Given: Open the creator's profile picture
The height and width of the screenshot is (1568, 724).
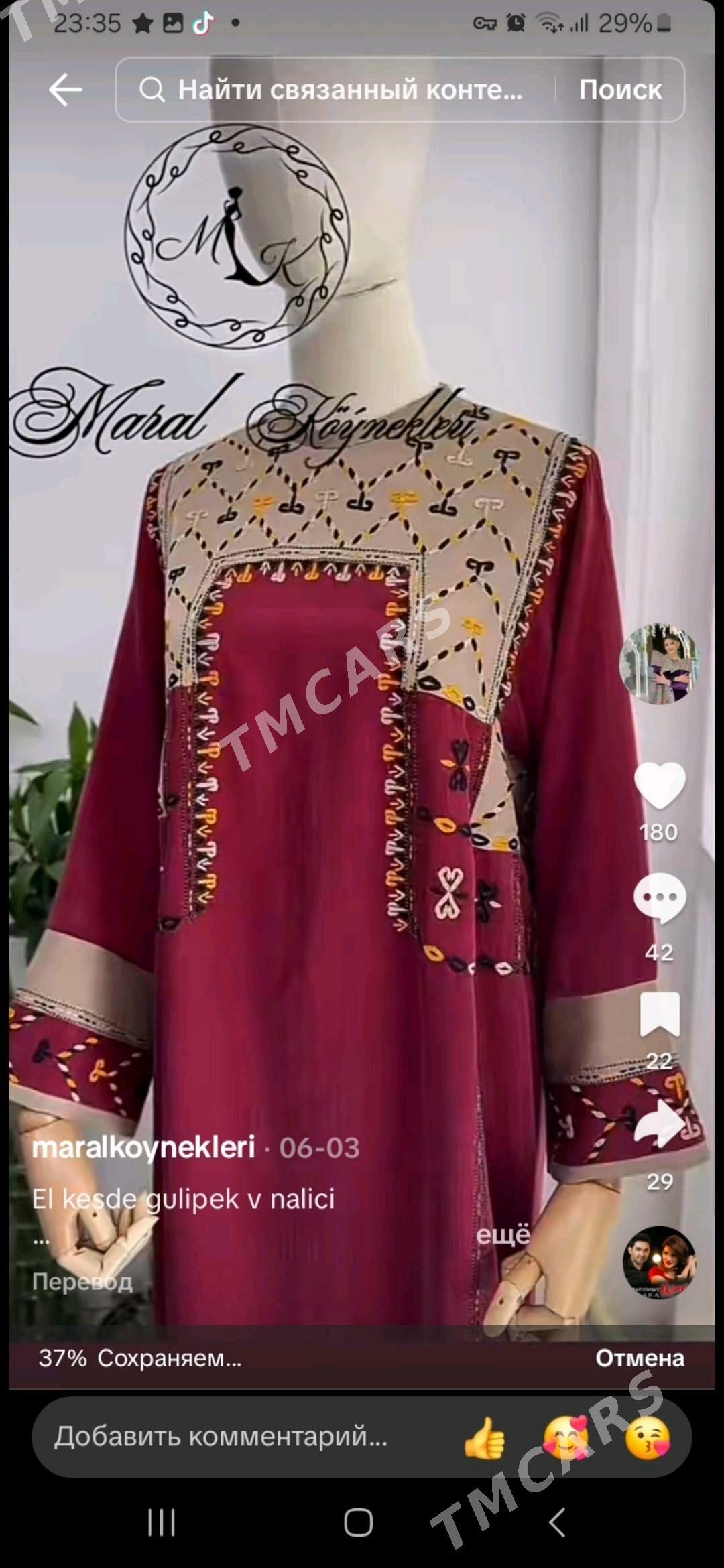Looking at the screenshot, I should (659, 663).
